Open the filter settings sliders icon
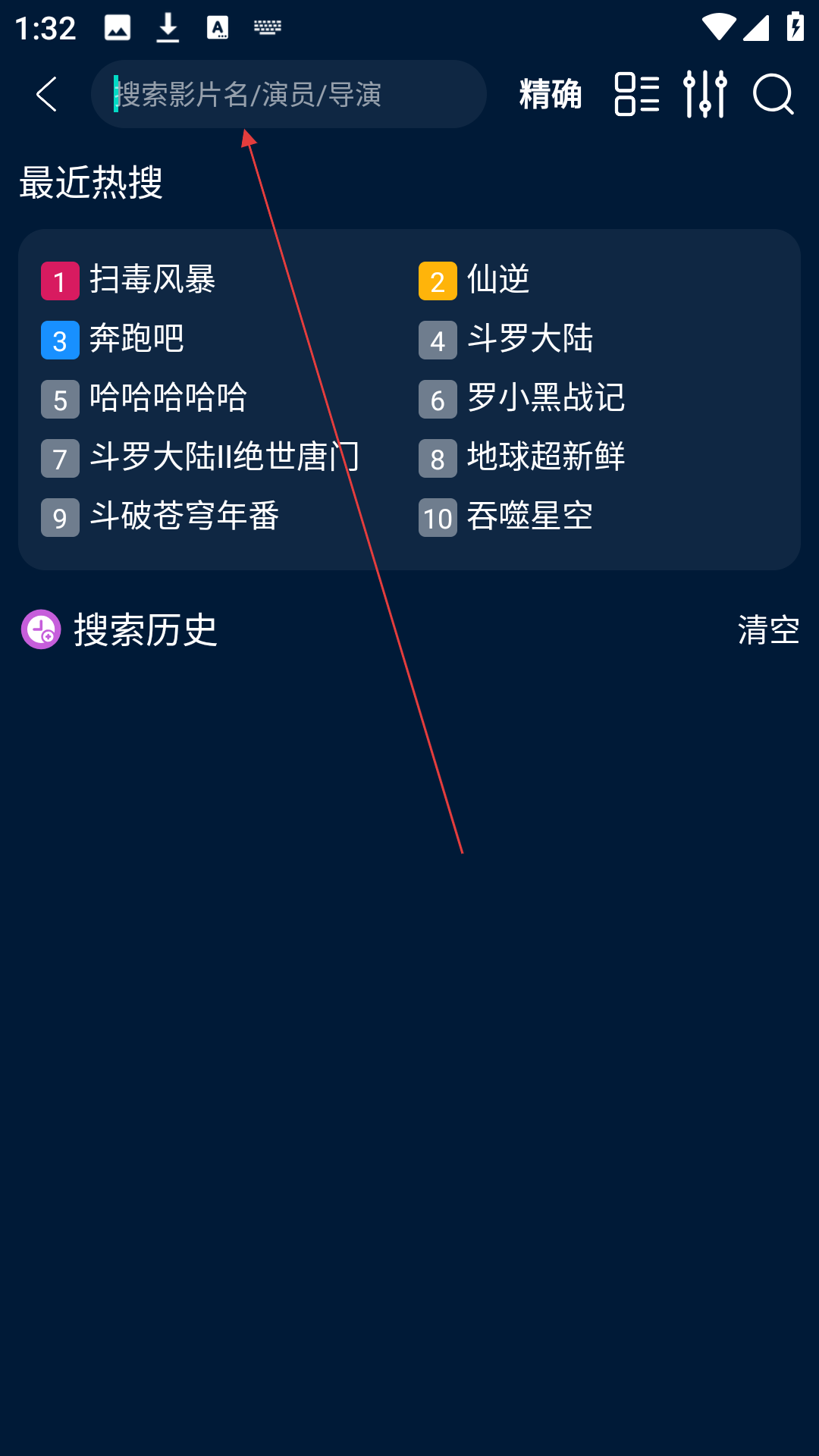This screenshot has height=1456, width=819. pyautogui.click(x=705, y=94)
